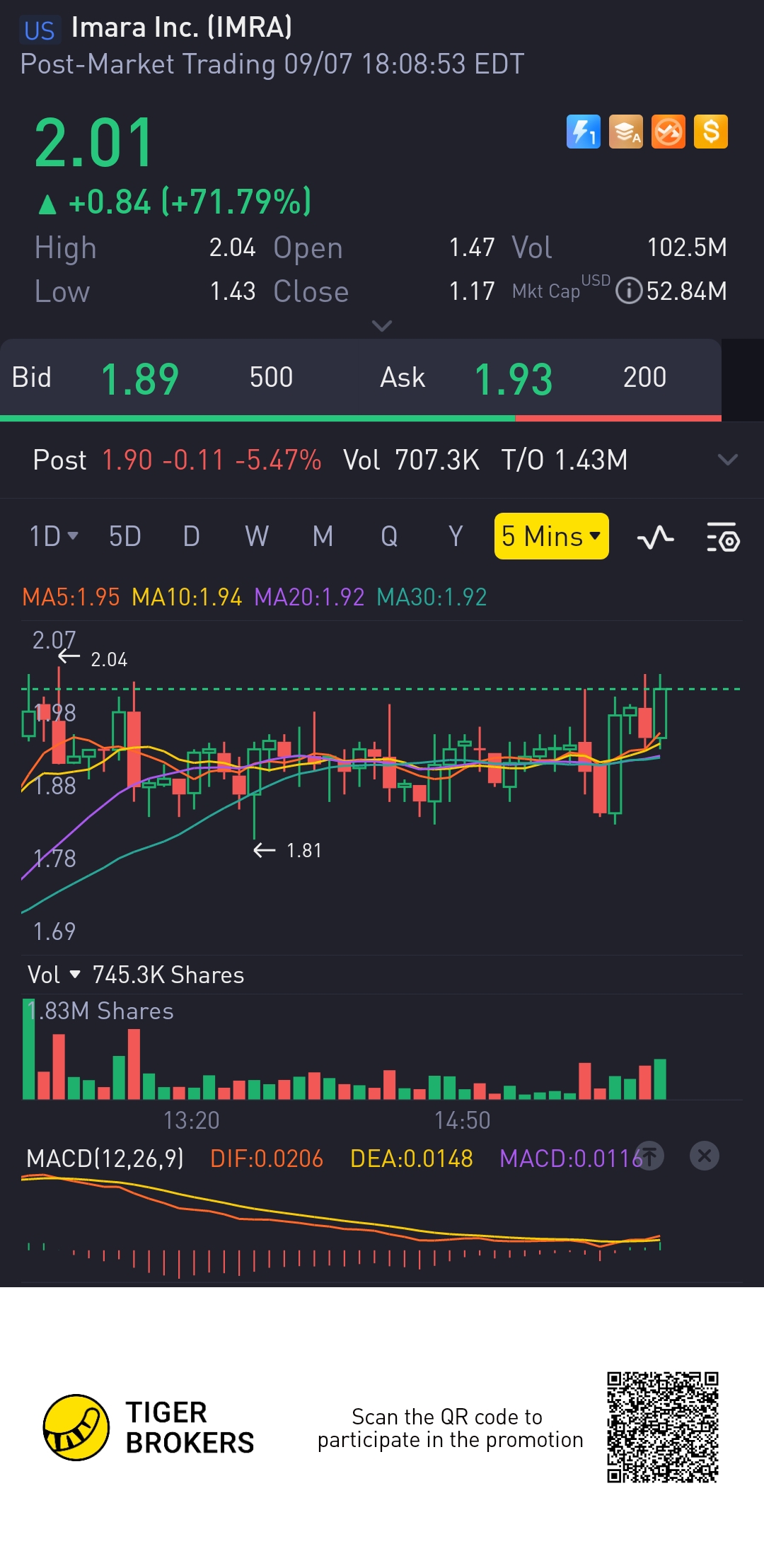Switch to the W weekly chart
The height and width of the screenshot is (1568, 764).
256,536
